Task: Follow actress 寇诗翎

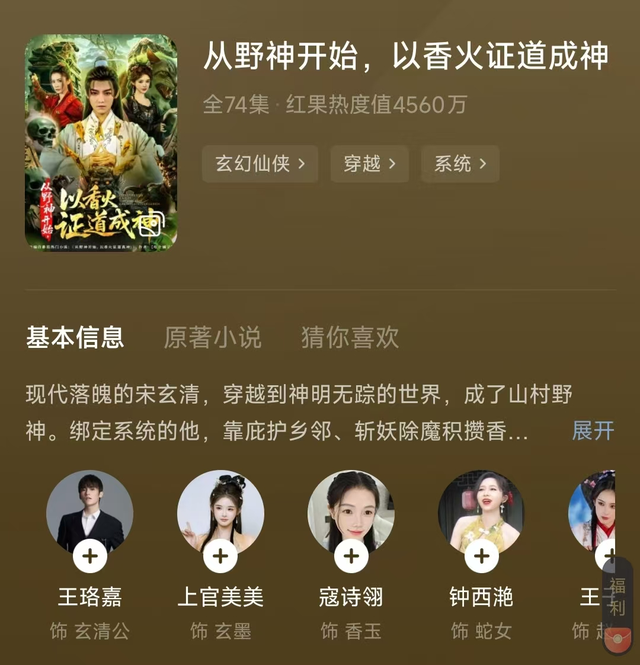Action: click(x=351, y=555)
